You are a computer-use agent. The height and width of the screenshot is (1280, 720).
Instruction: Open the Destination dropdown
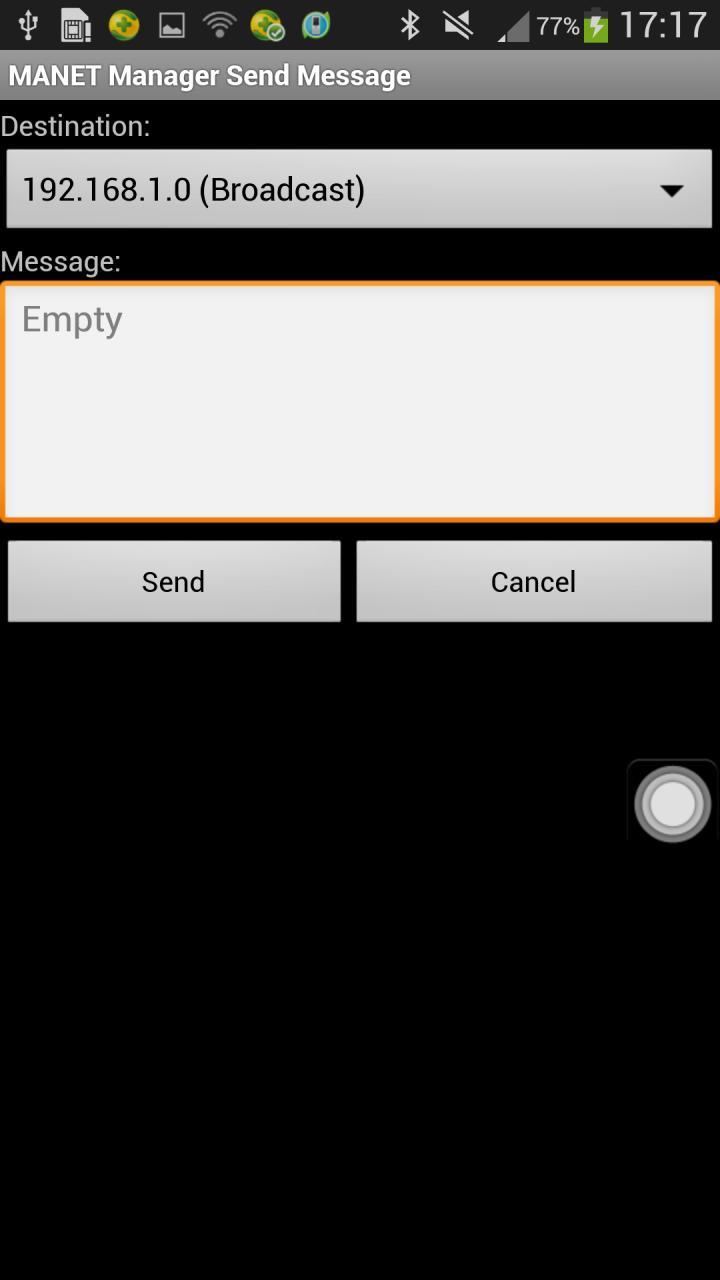pyautogui.click(x=359, y=189)
